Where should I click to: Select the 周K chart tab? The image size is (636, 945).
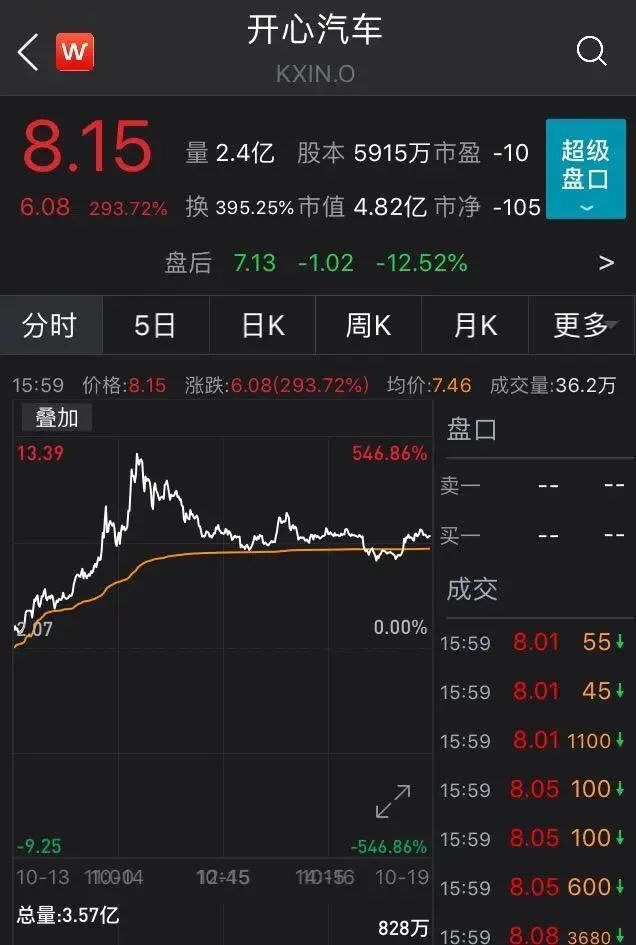tap(368, 325)
